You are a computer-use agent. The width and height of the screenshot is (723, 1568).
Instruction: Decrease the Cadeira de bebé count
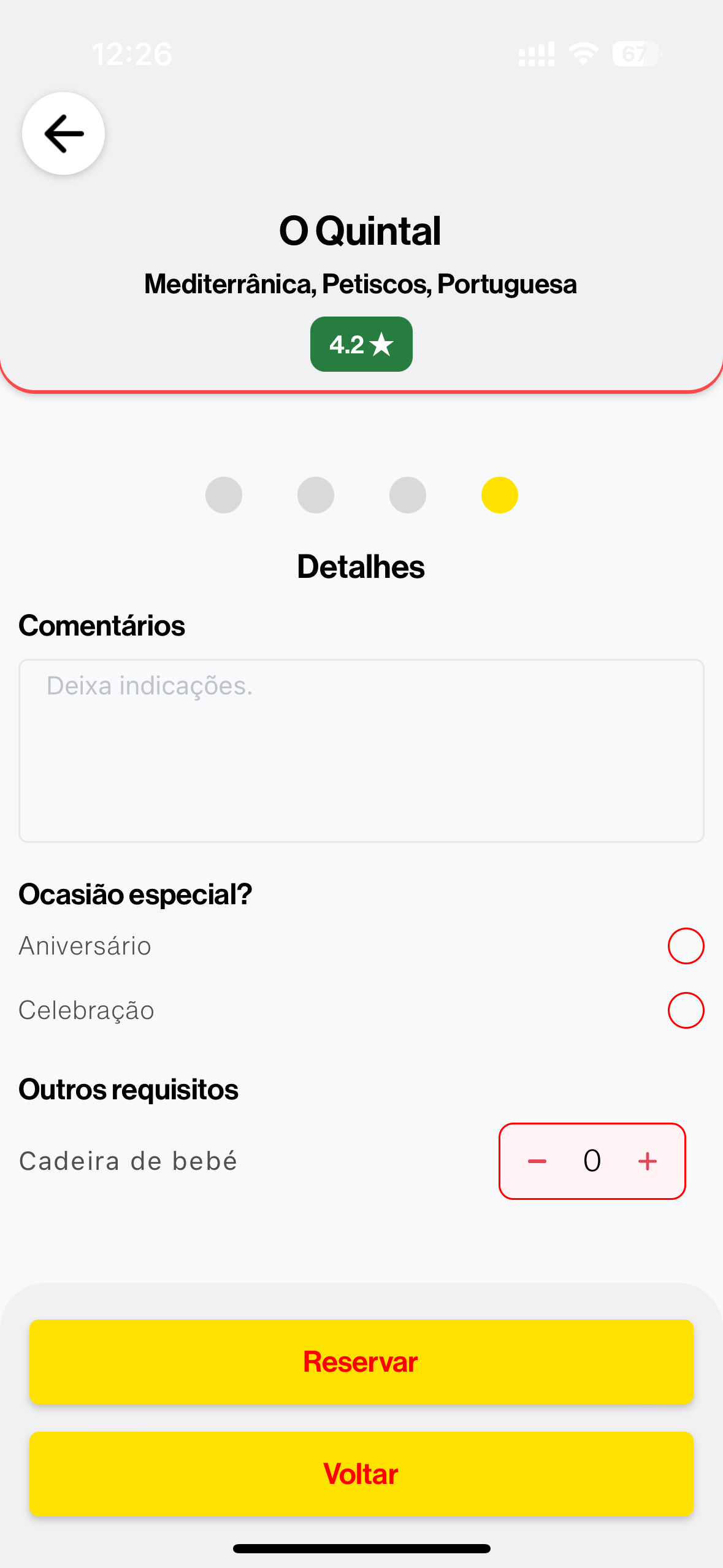click(537, 1161)
